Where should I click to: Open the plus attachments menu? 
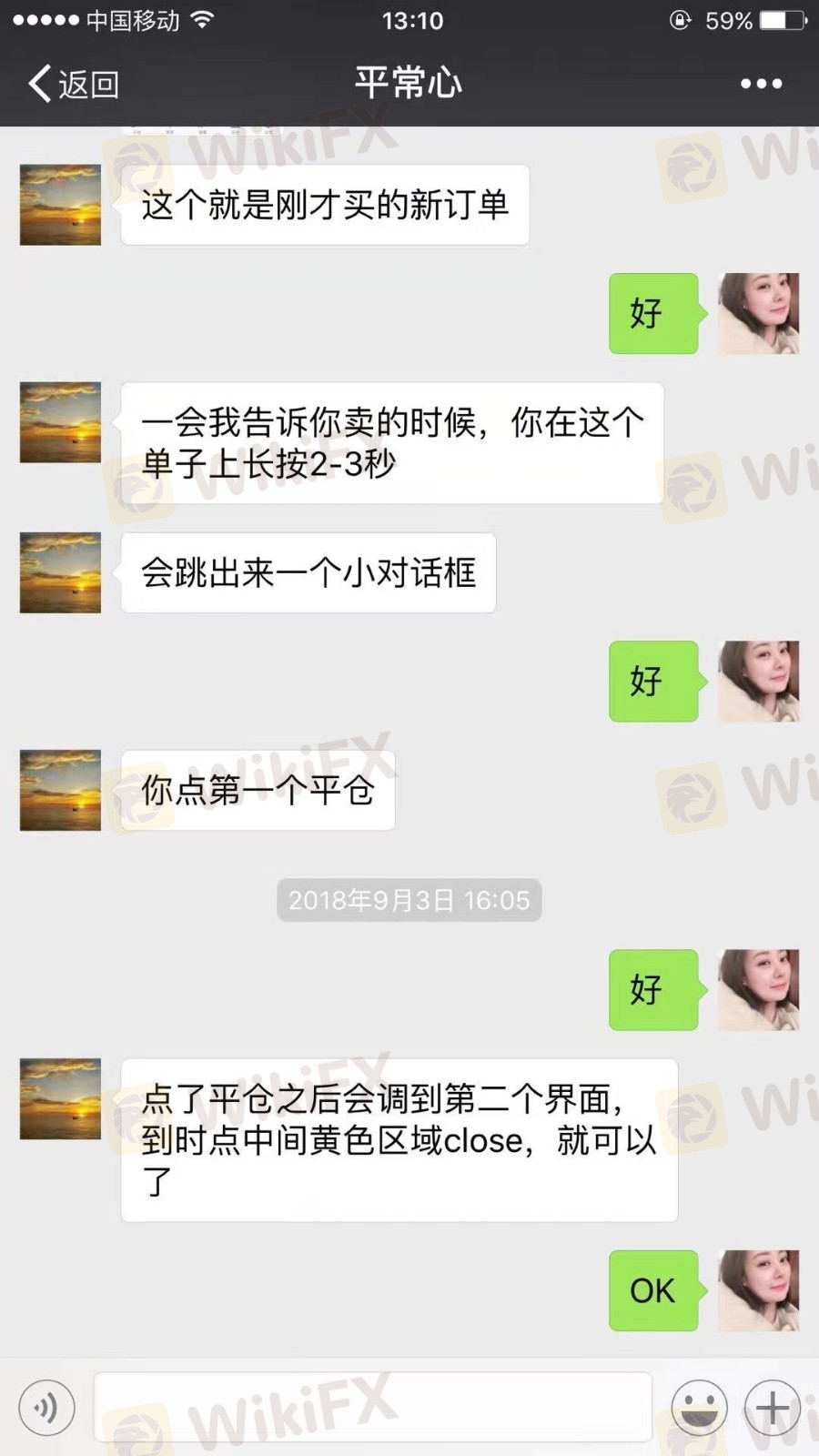[x=773, y=1408]
